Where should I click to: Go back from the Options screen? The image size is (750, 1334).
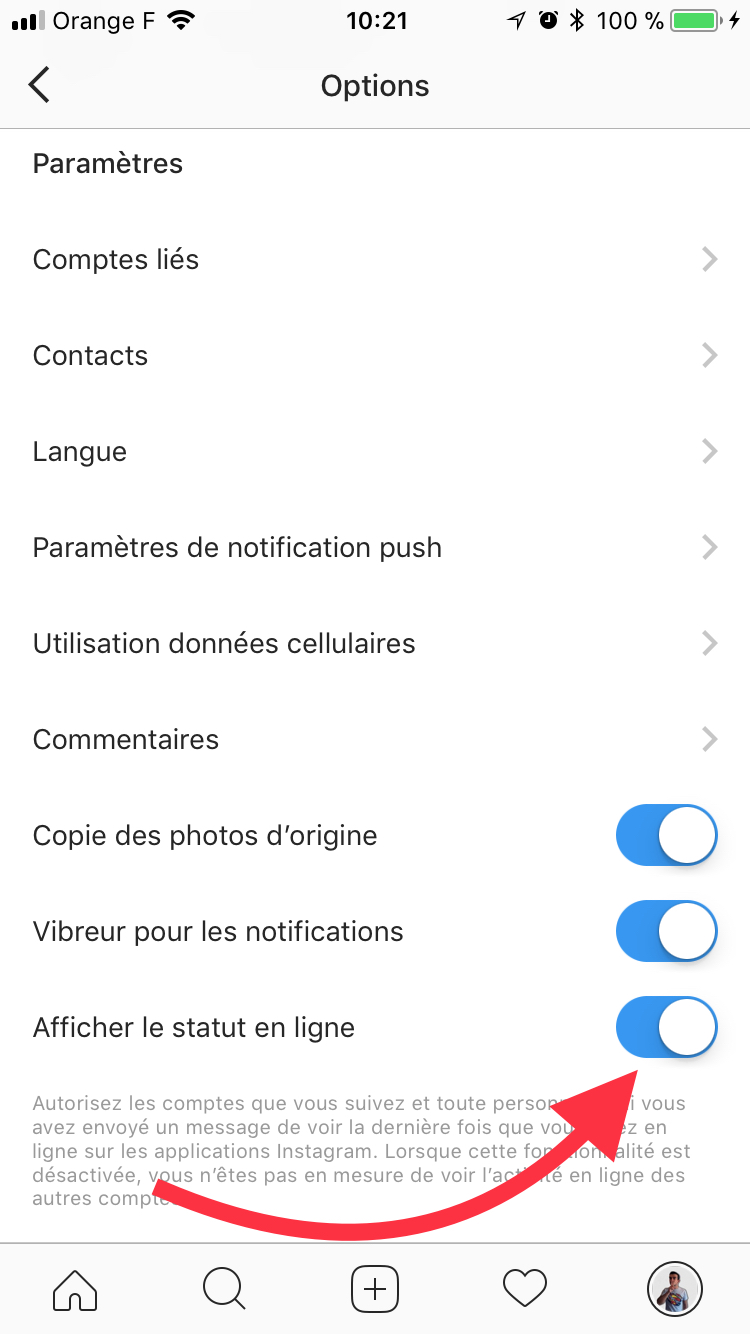click(39, 85)
